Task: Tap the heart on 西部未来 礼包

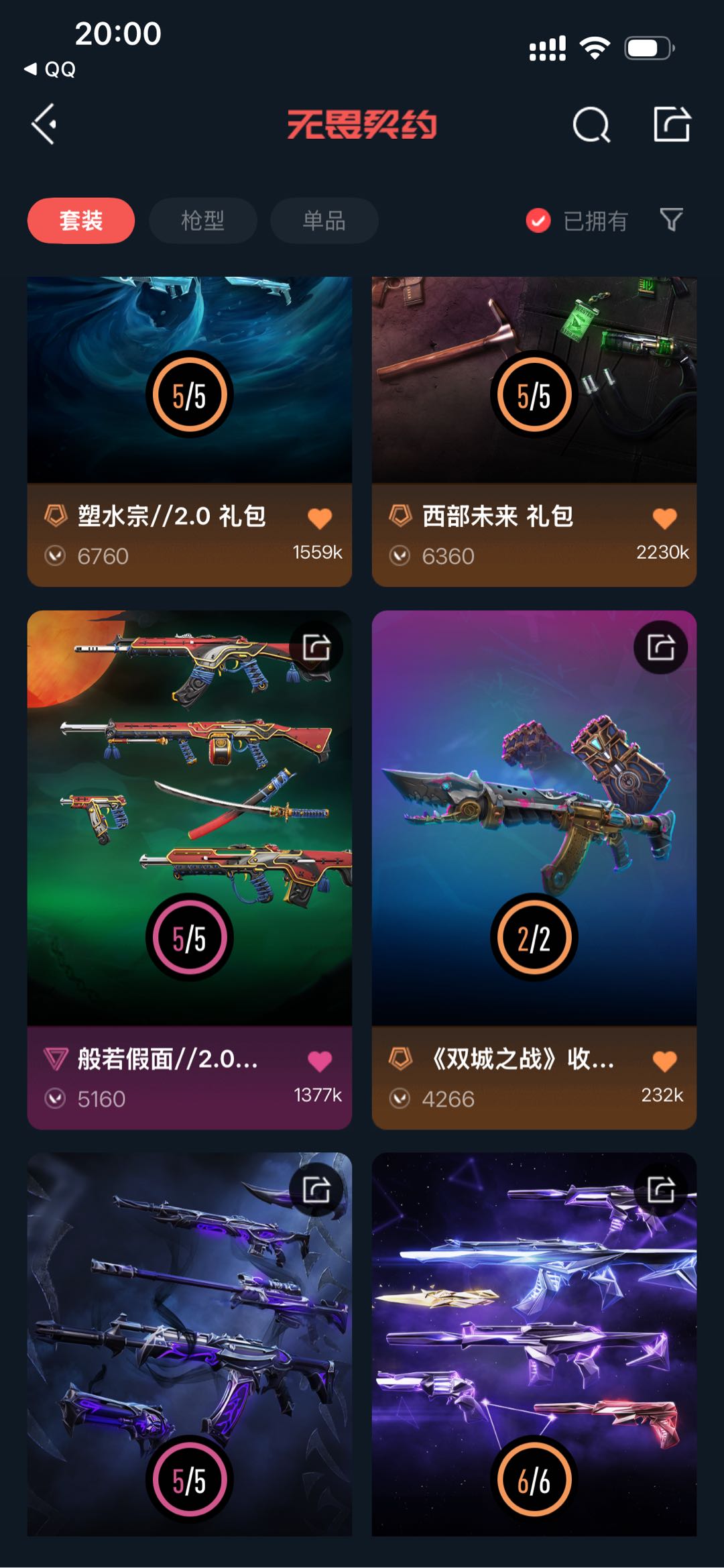Action: pyautogui.click(x=664, y=518)
